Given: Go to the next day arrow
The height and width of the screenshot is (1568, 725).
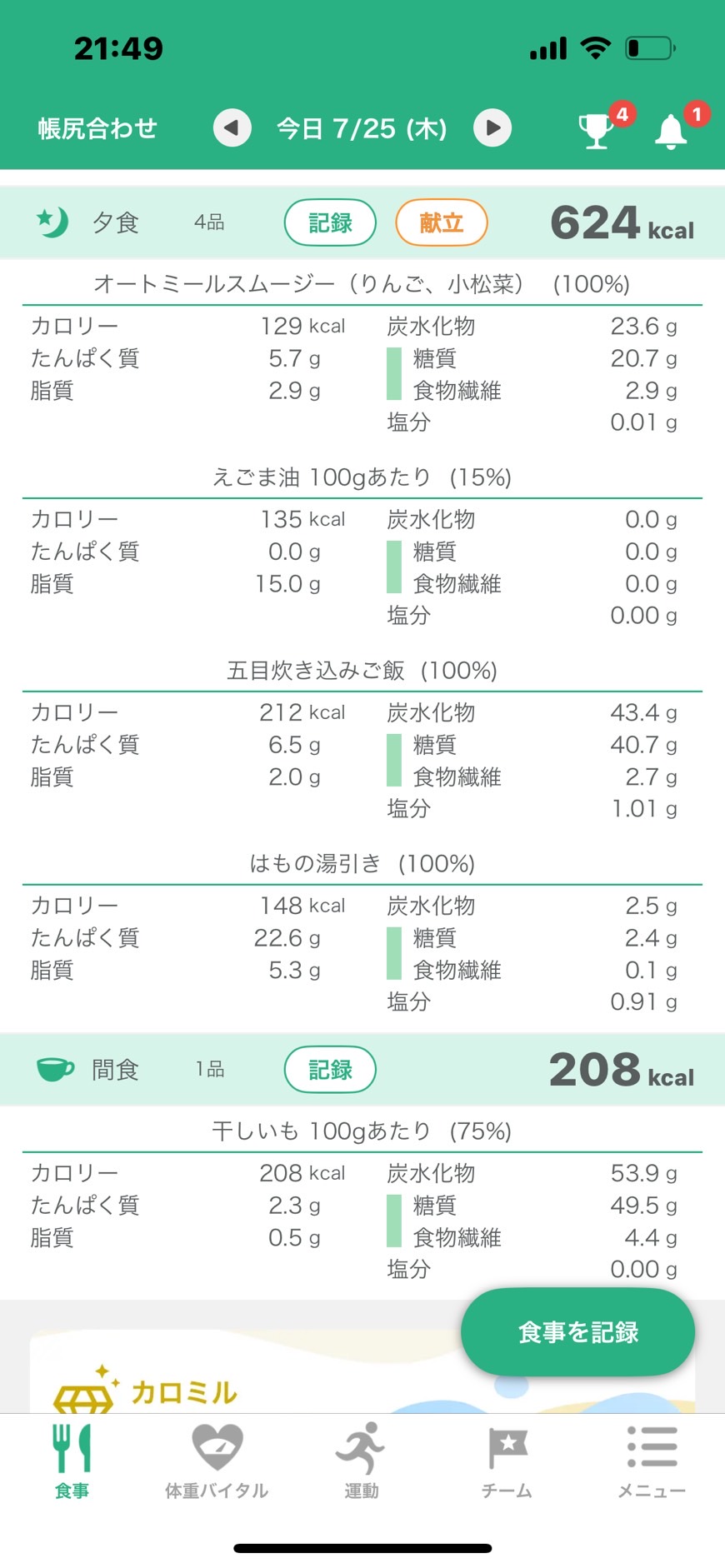Looking at the screenshot, I should (492, 128).
